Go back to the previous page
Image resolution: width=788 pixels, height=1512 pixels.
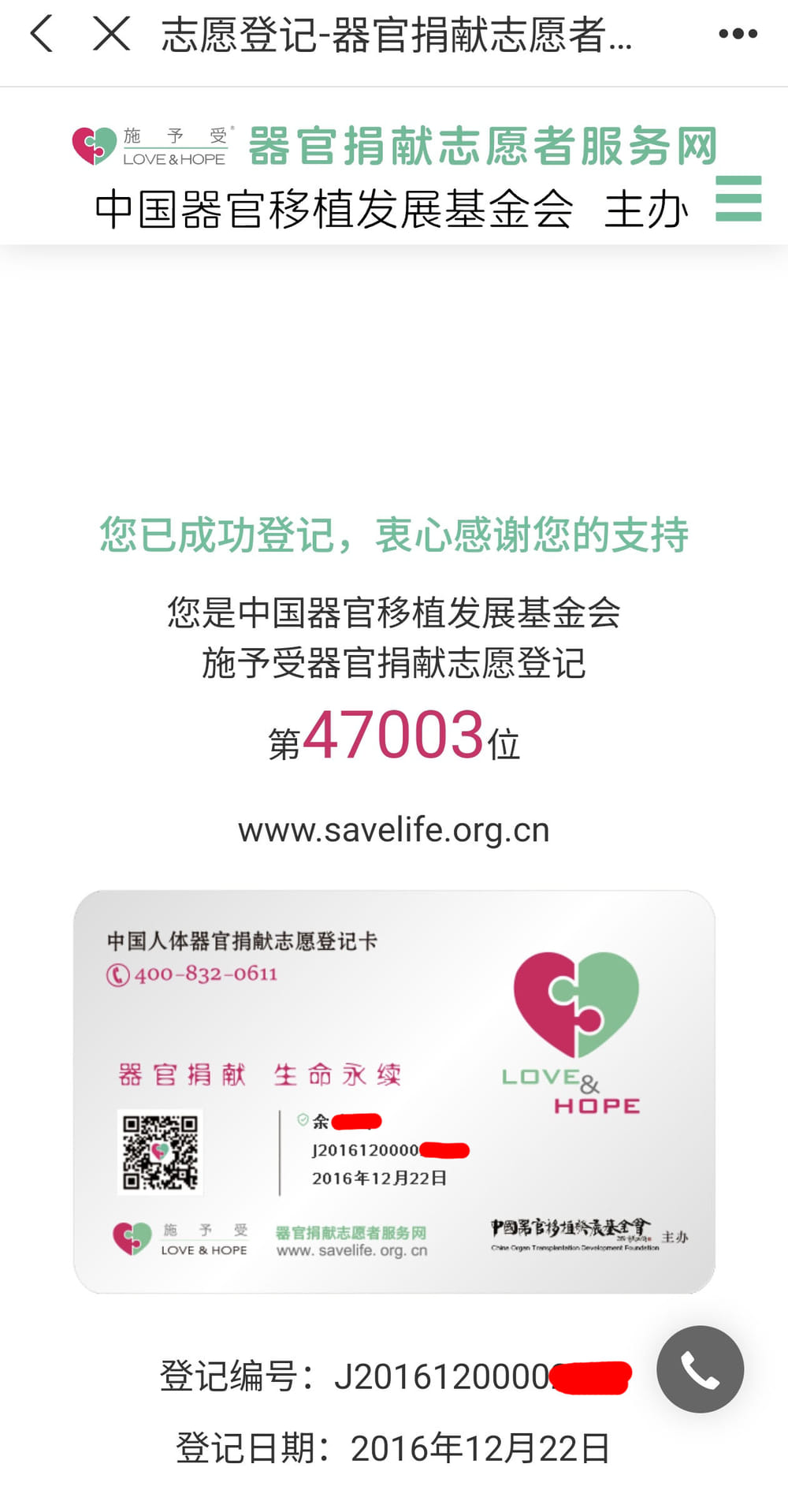click(42, 35)
